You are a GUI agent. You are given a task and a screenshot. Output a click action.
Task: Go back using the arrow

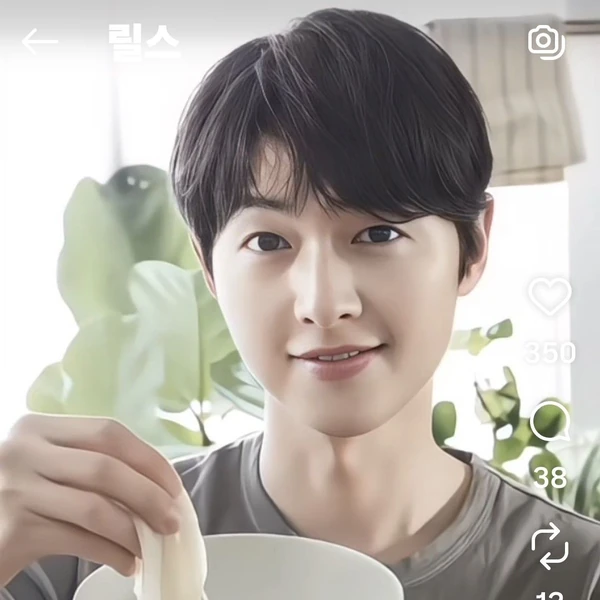(40, 41)
